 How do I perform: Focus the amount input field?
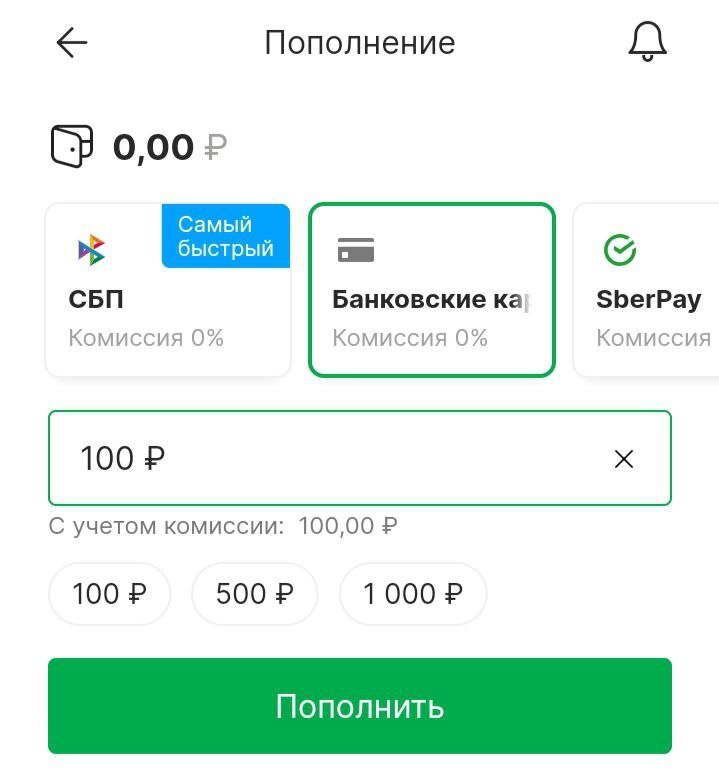click(x=330, y=458)
